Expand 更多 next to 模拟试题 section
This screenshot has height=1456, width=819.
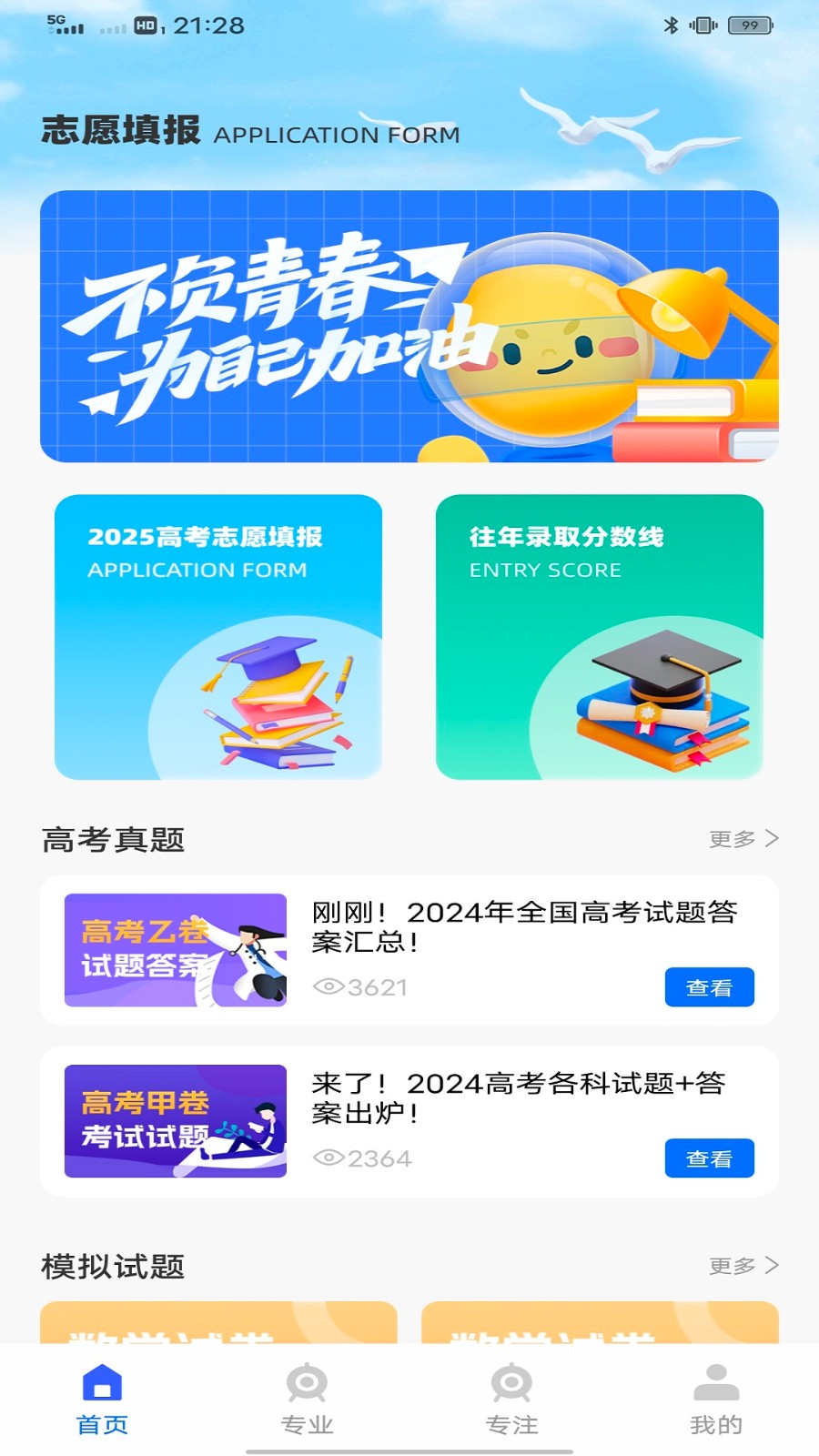(733, 1264)
